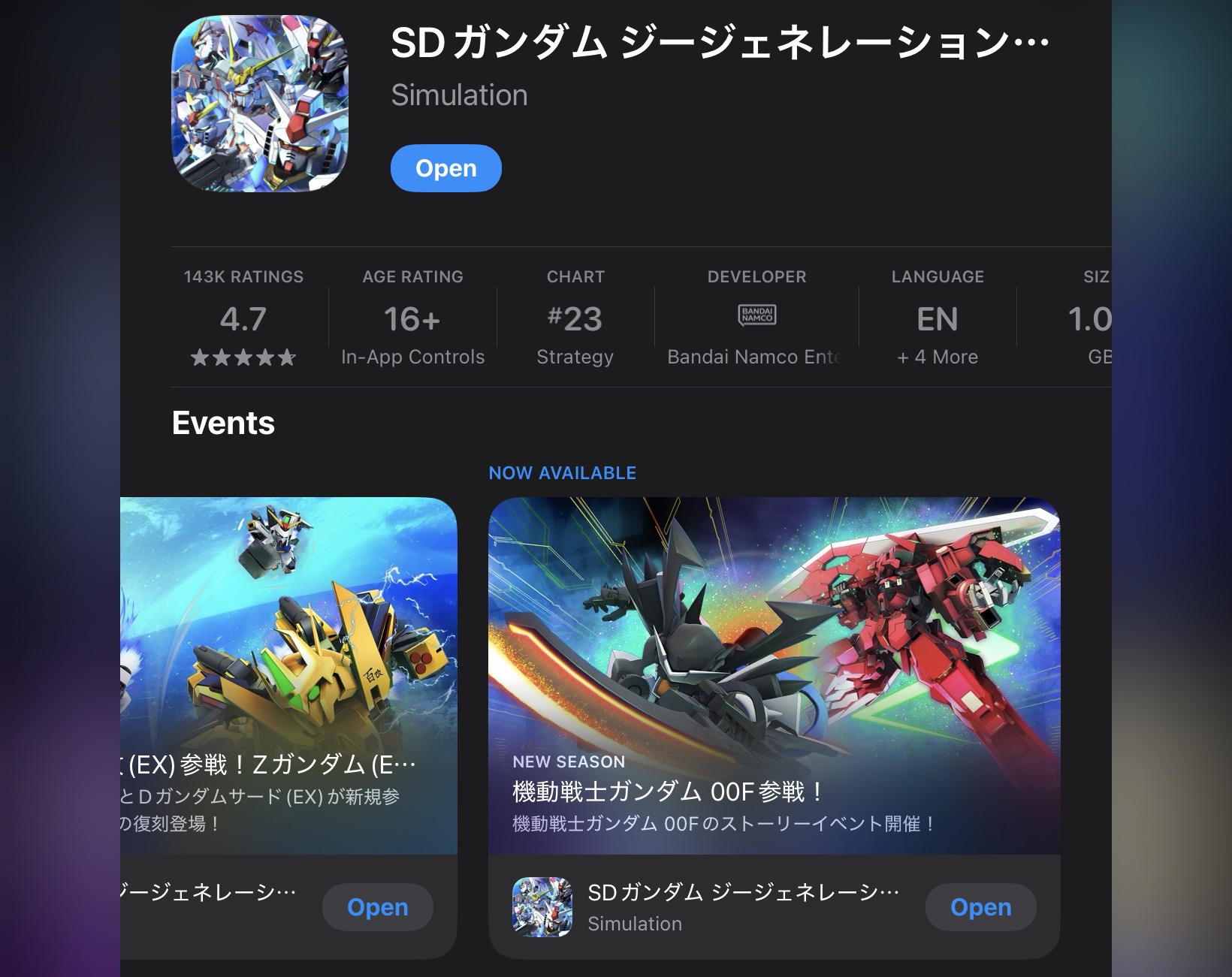Image resolution: width=1232 pixels, height=977 pixels.
Task: Open the Zガンダム (EX) event card
Action: point(288,676)
